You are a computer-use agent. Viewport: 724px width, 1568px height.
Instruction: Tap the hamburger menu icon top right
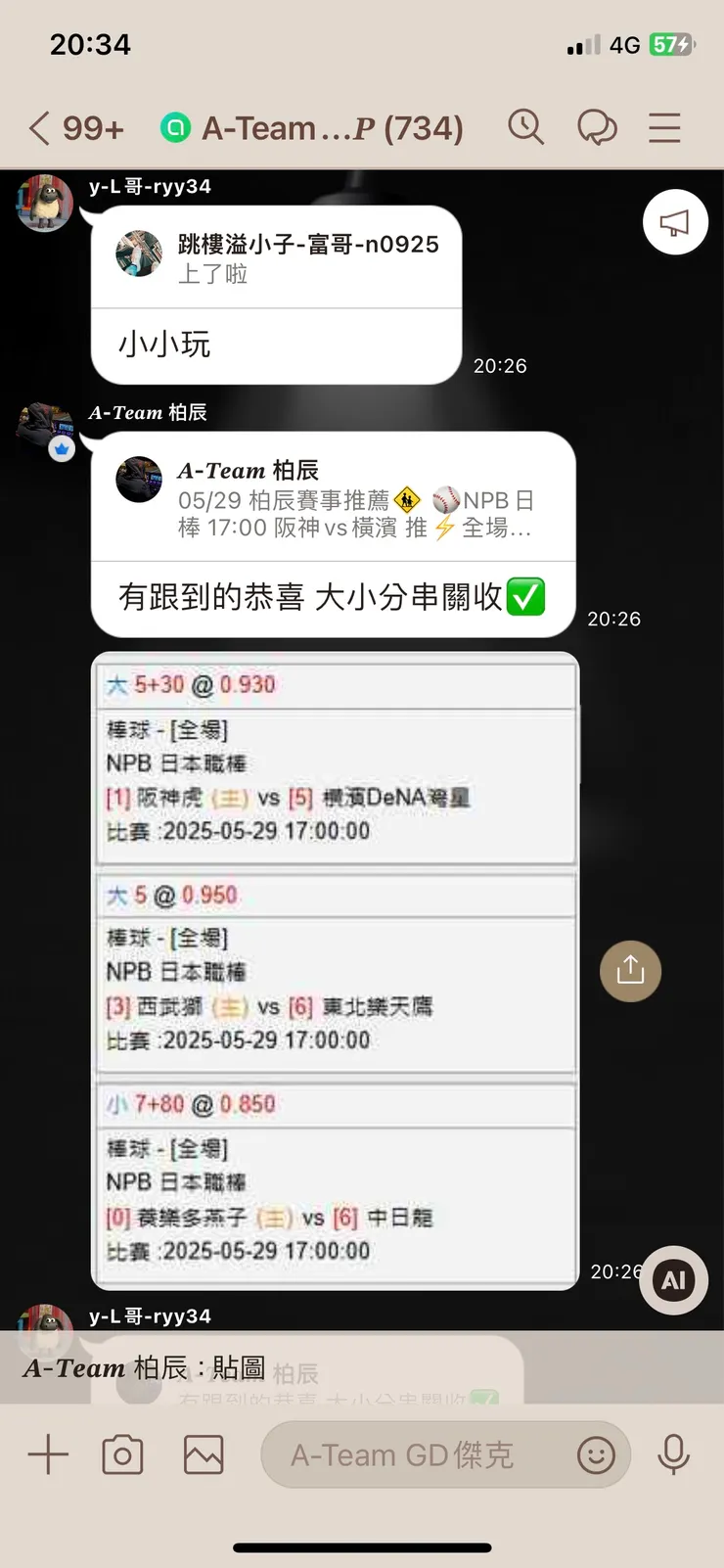coord(664,127)
